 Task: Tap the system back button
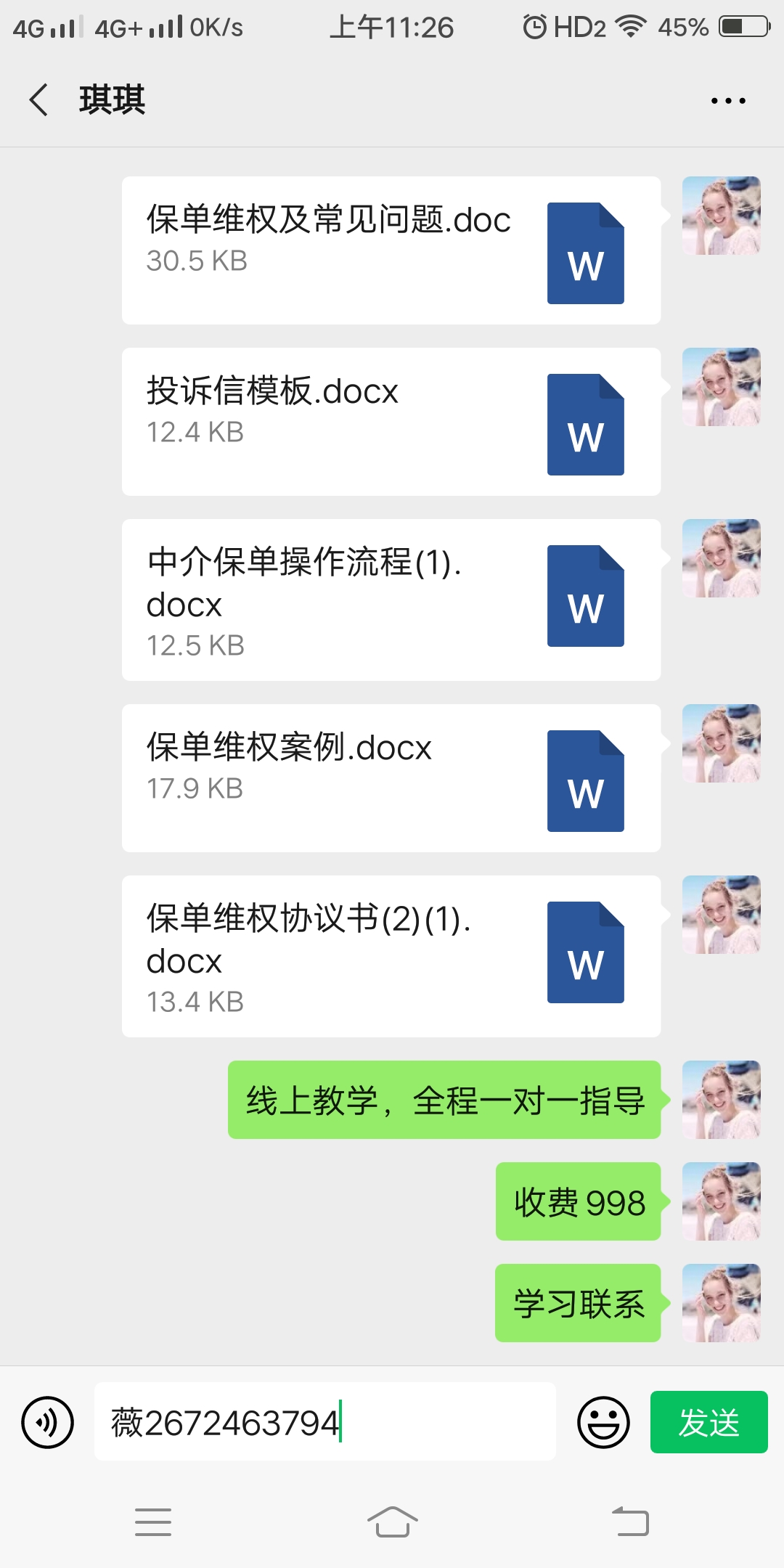630,1522
